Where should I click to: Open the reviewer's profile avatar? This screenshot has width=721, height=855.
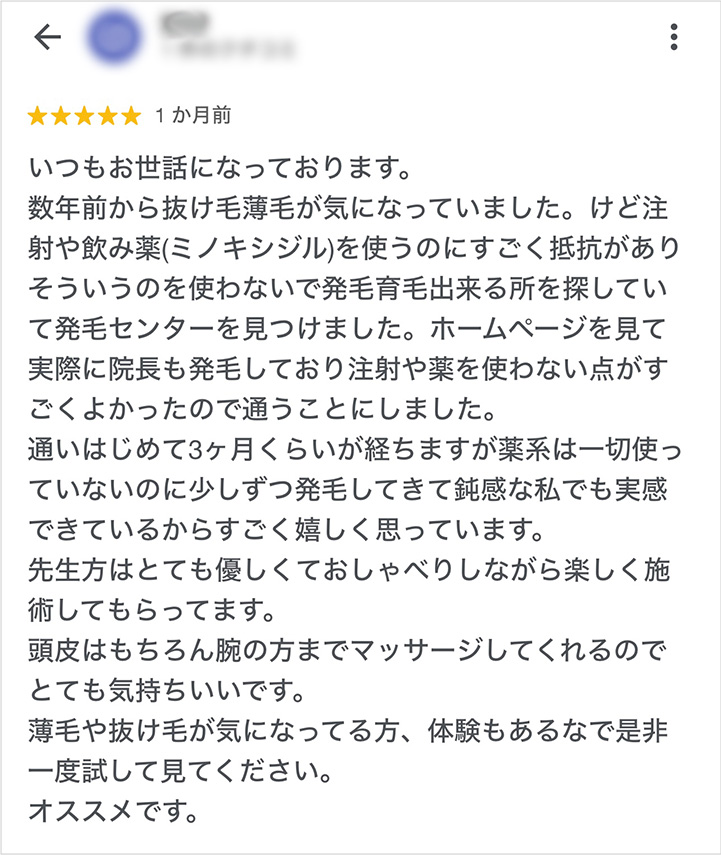113,37
